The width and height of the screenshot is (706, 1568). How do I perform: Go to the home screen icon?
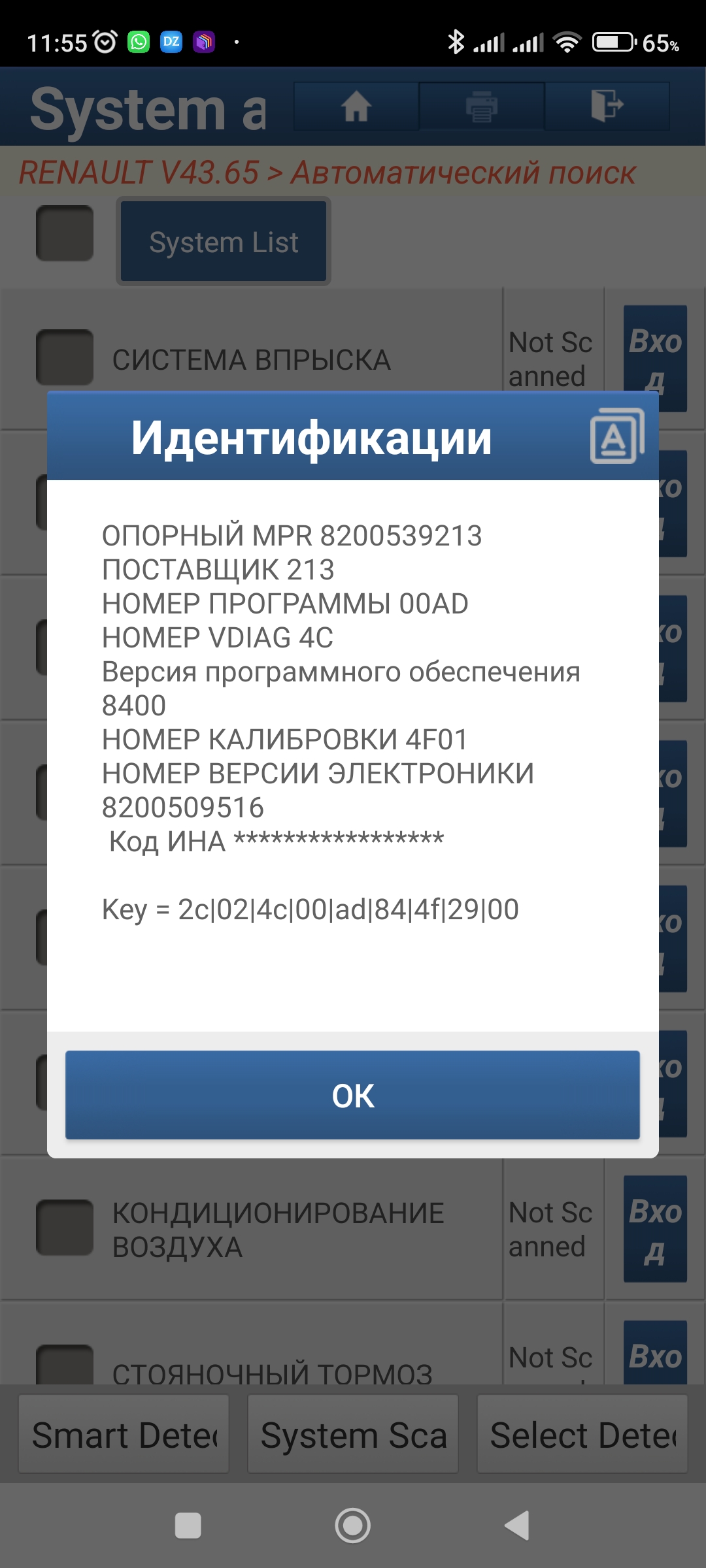(x=356, y=106)
